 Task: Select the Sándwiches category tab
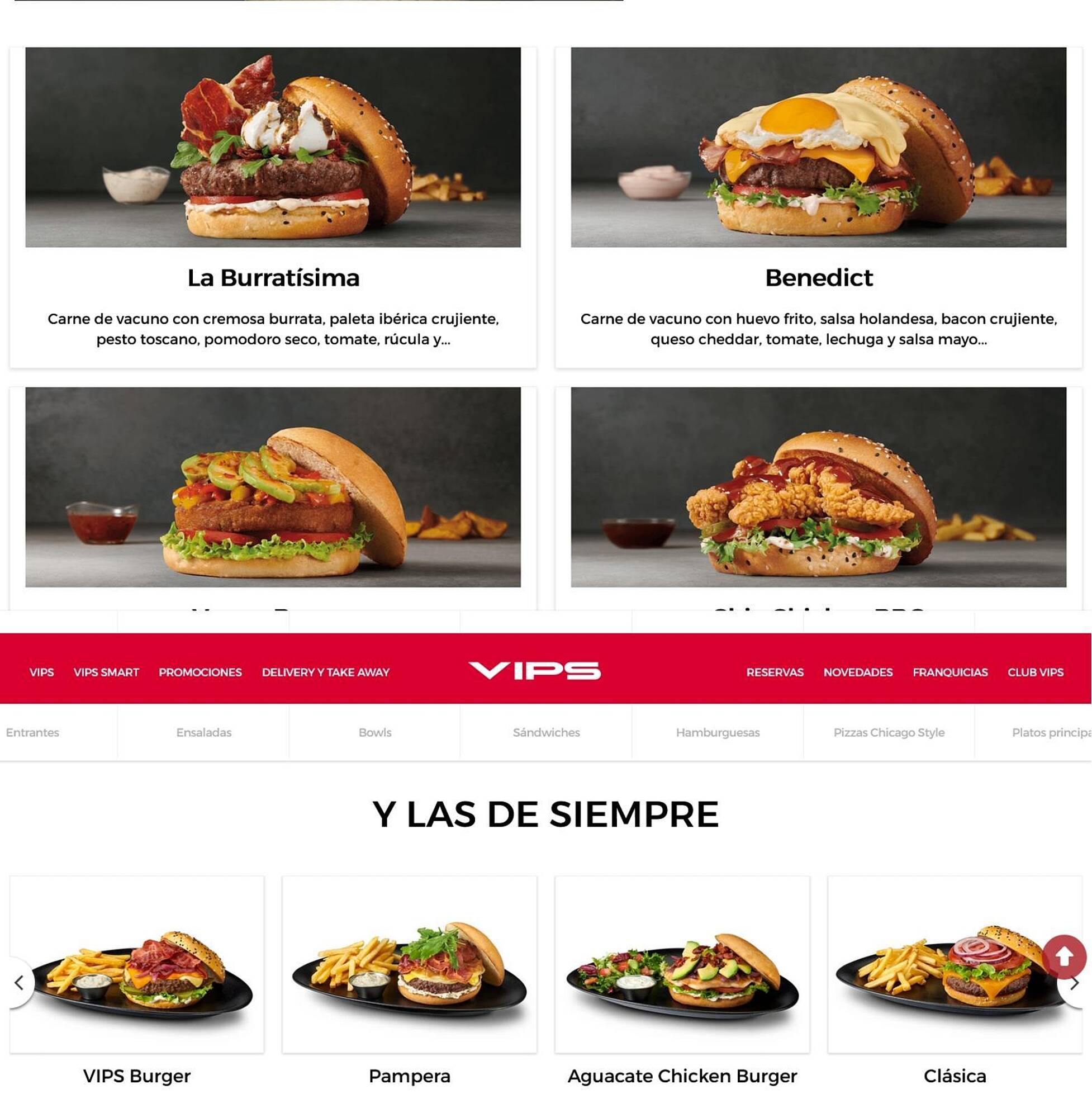[546, 732]
